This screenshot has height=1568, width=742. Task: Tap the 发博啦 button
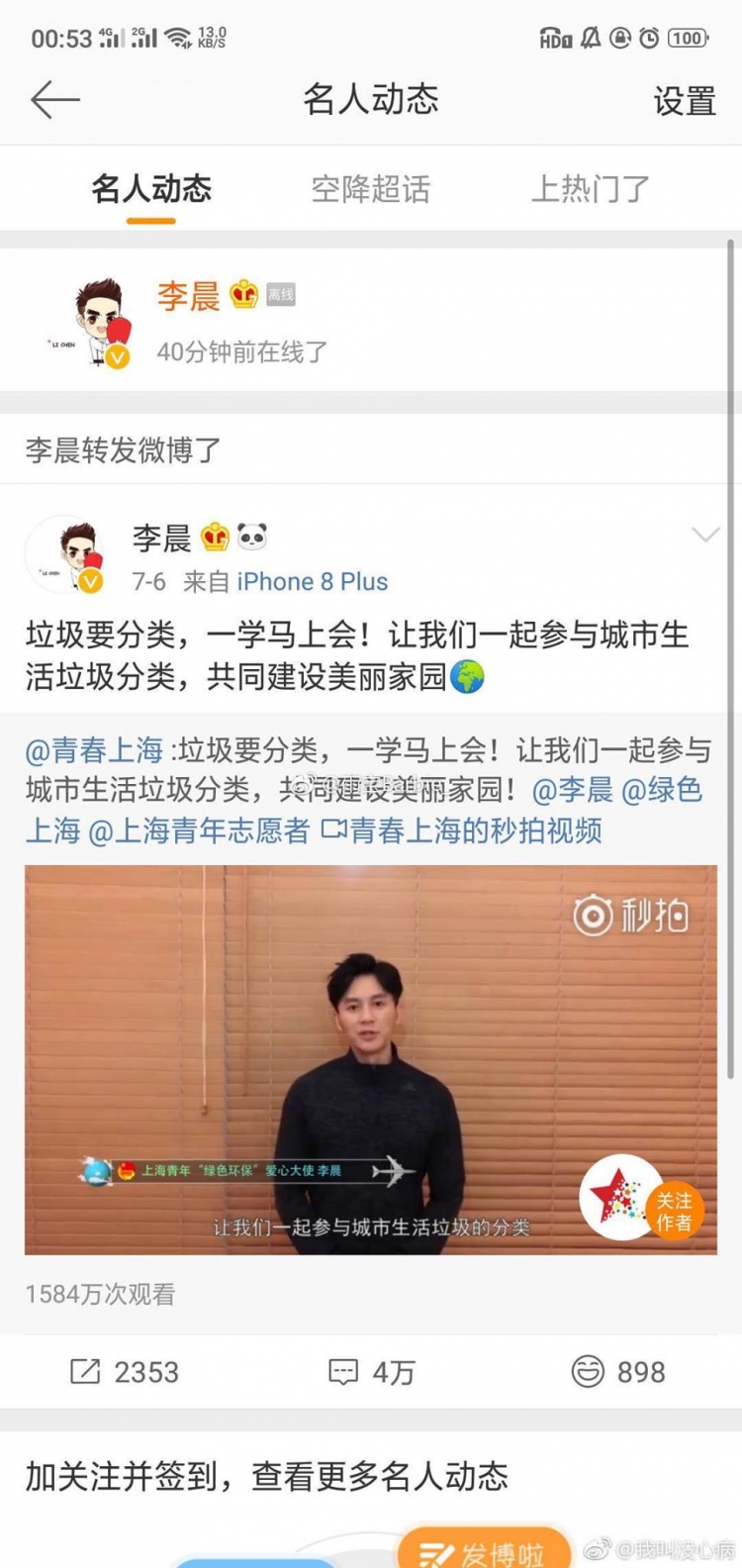(485, 1550)
